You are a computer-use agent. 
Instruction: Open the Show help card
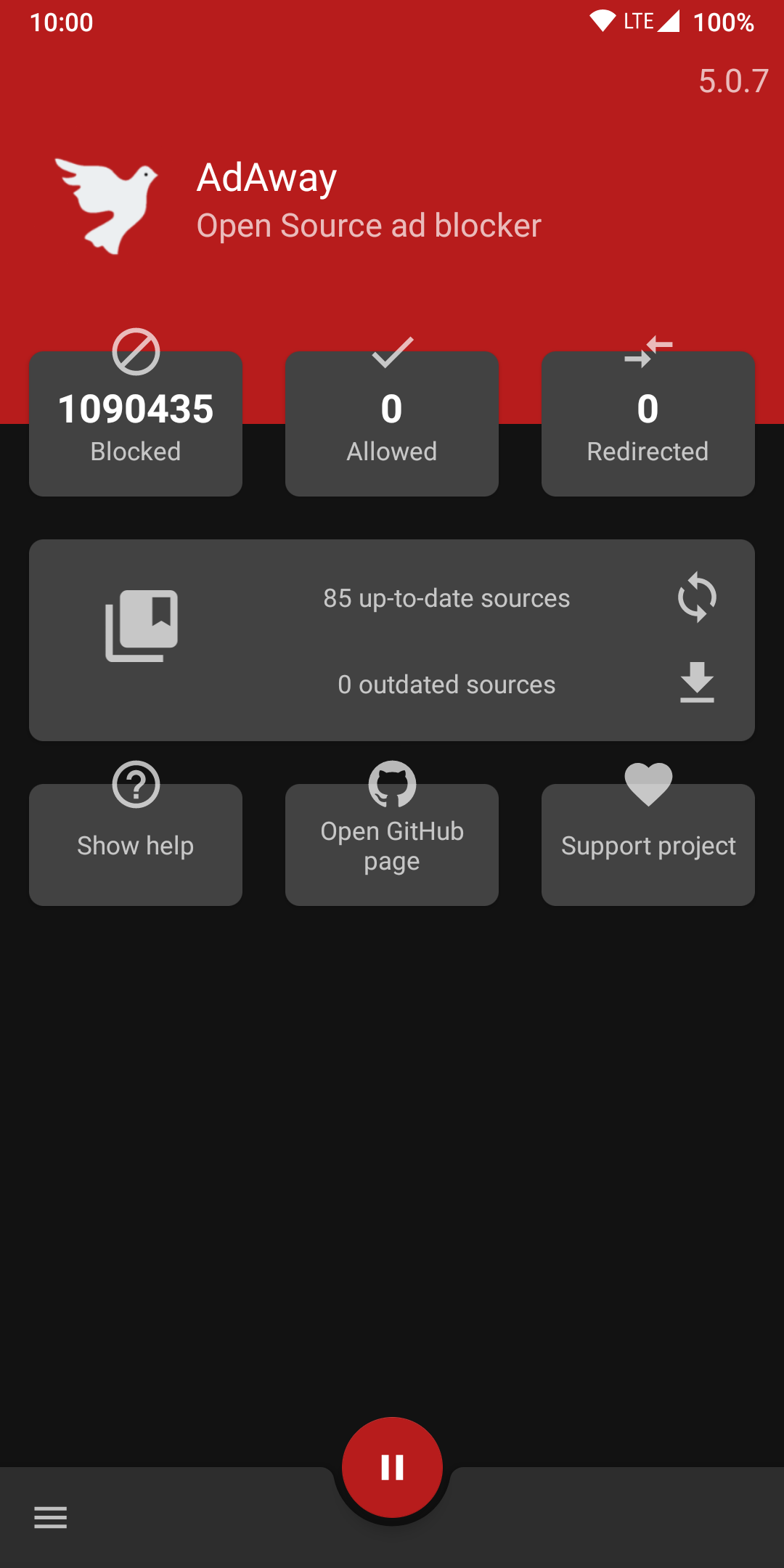point(135,845)
